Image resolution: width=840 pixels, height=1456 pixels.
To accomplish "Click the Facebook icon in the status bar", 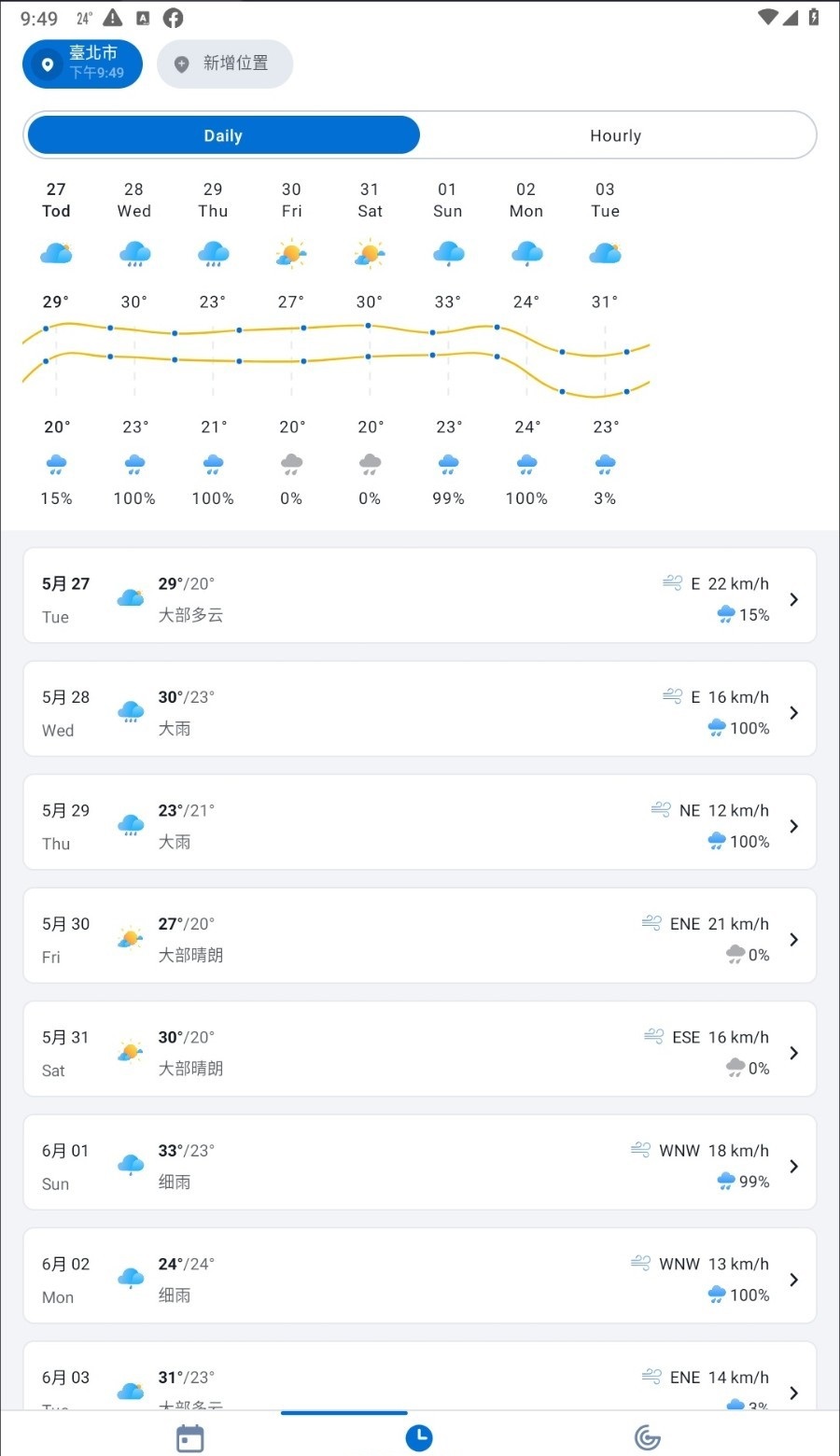I will click(173, 17).
